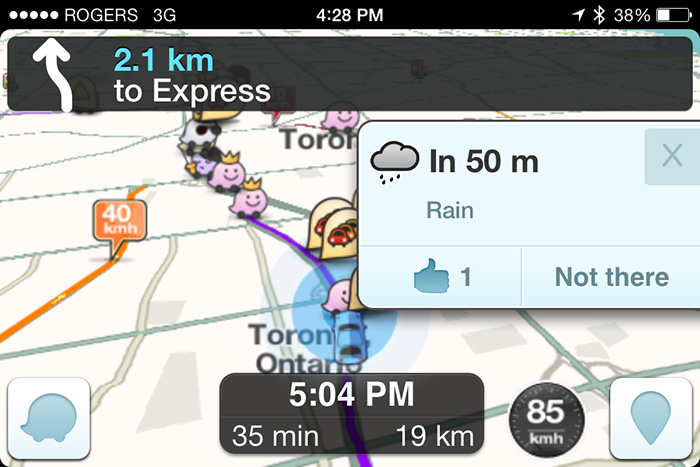This screenshot has height=467, width=700.
Task: Thumbs up the rain report
Action: (x=441, y=277)
